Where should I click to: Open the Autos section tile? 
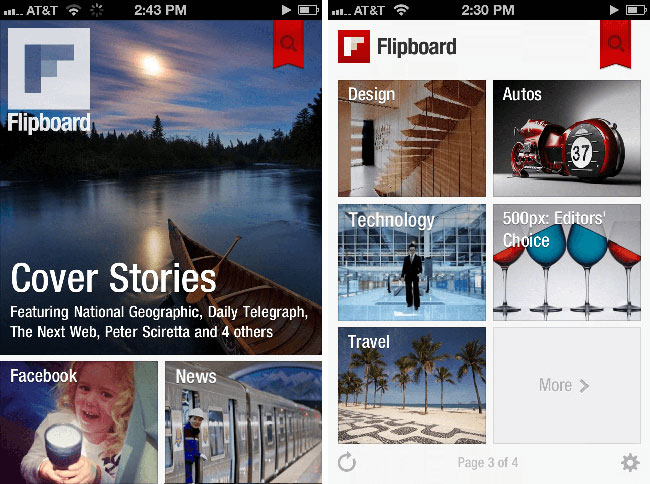pos(566,138)
